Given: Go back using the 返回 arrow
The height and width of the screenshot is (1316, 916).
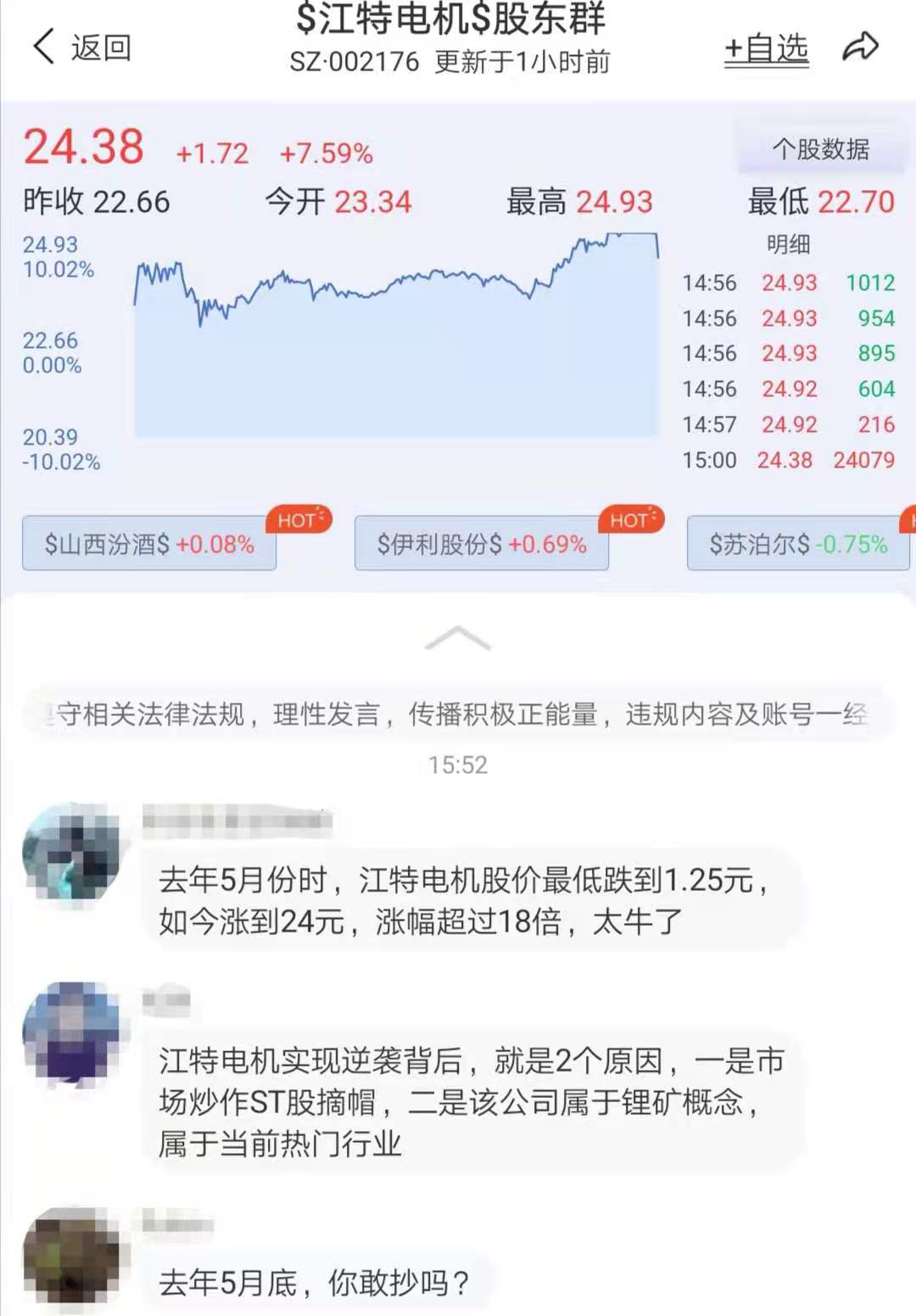Looking at the screenshot, I should 81,48.
